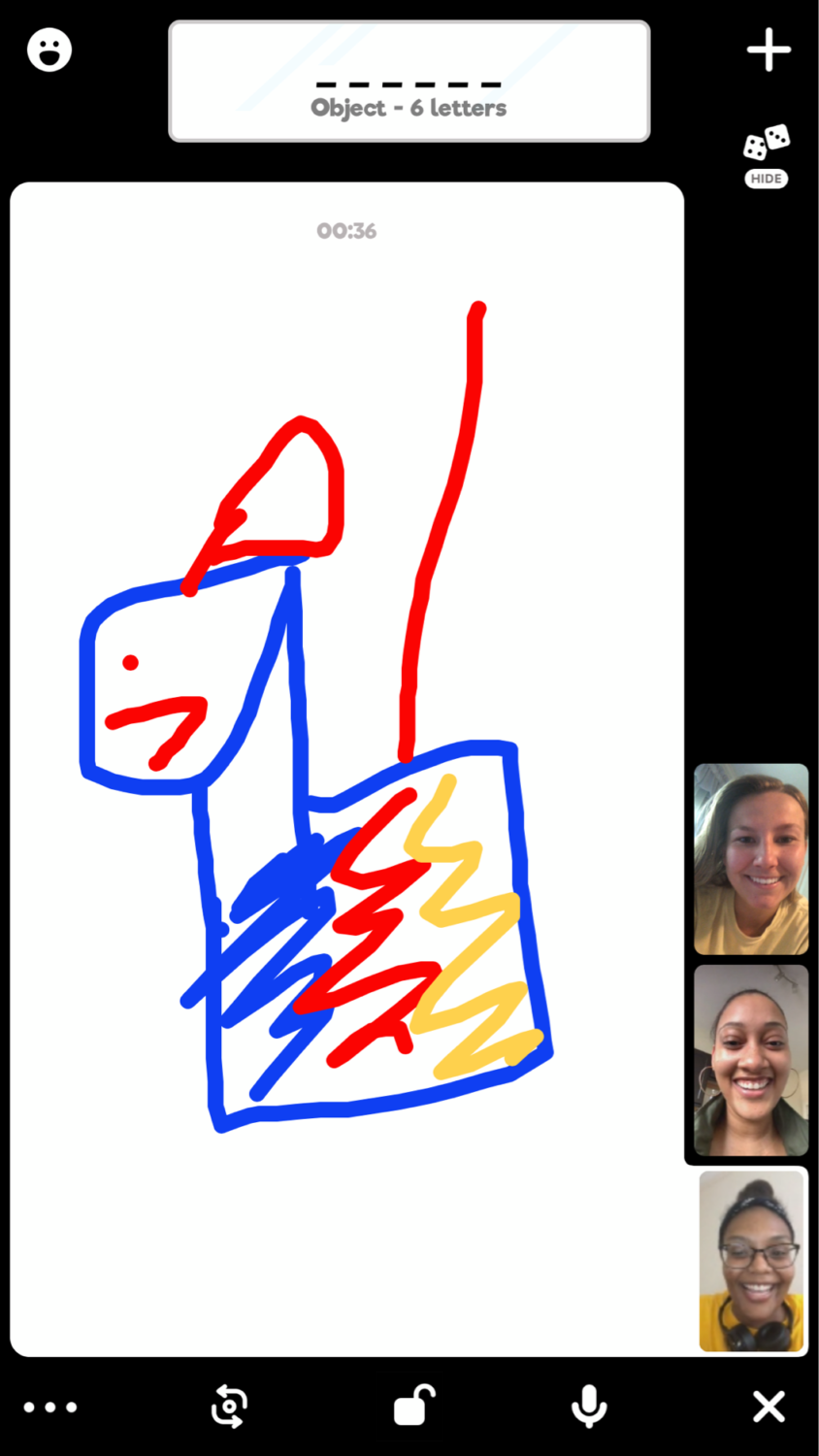Open the three-dot more options menu
The image size is (819, 1456).
50,1406
